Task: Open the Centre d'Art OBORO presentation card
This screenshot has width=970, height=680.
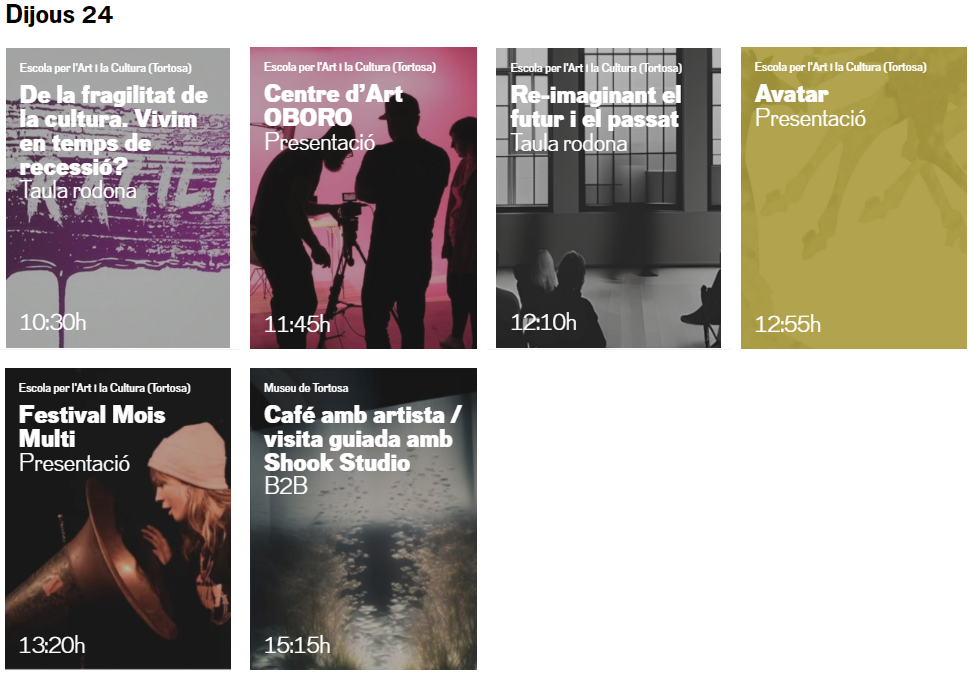Action: click(x=363, y=198)
